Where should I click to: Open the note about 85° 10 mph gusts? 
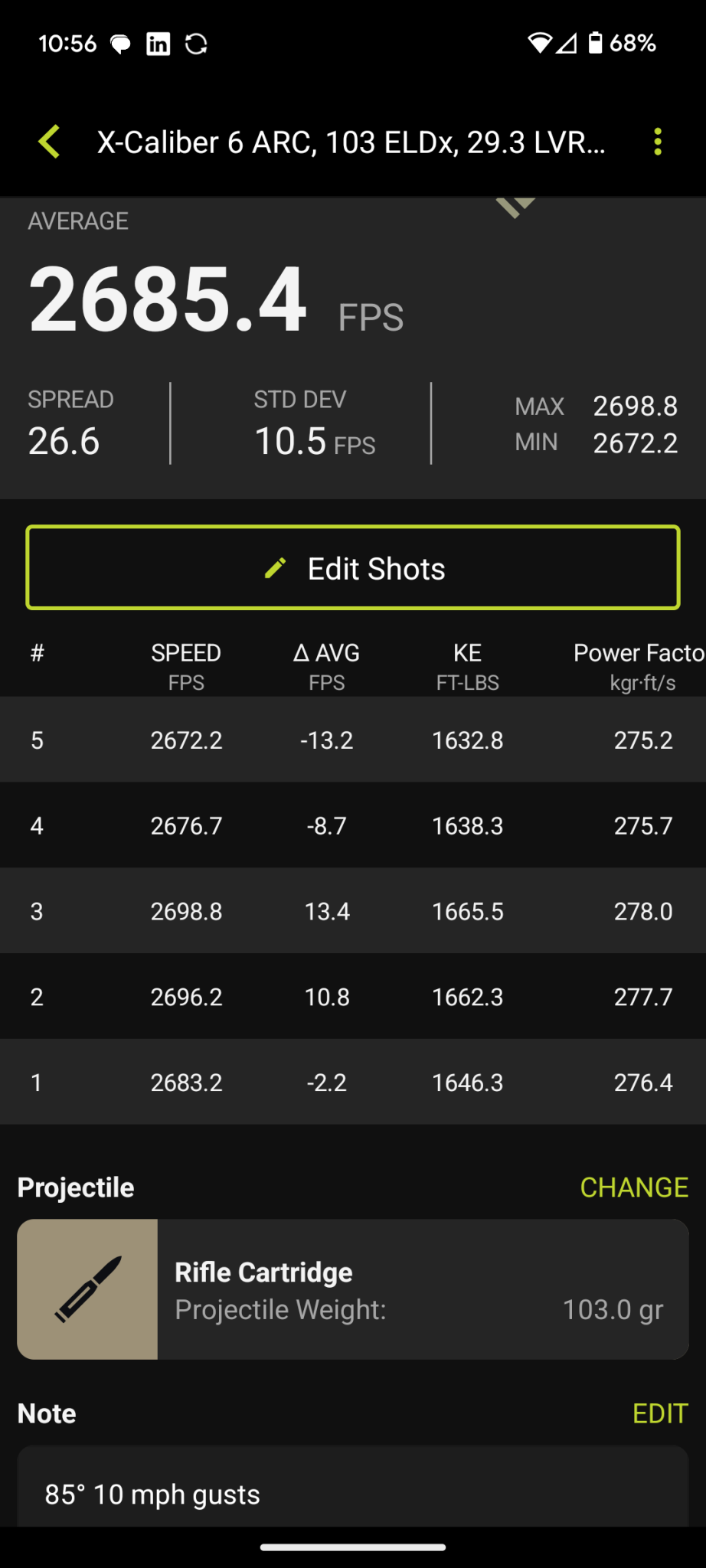[x=353, y=1494]
